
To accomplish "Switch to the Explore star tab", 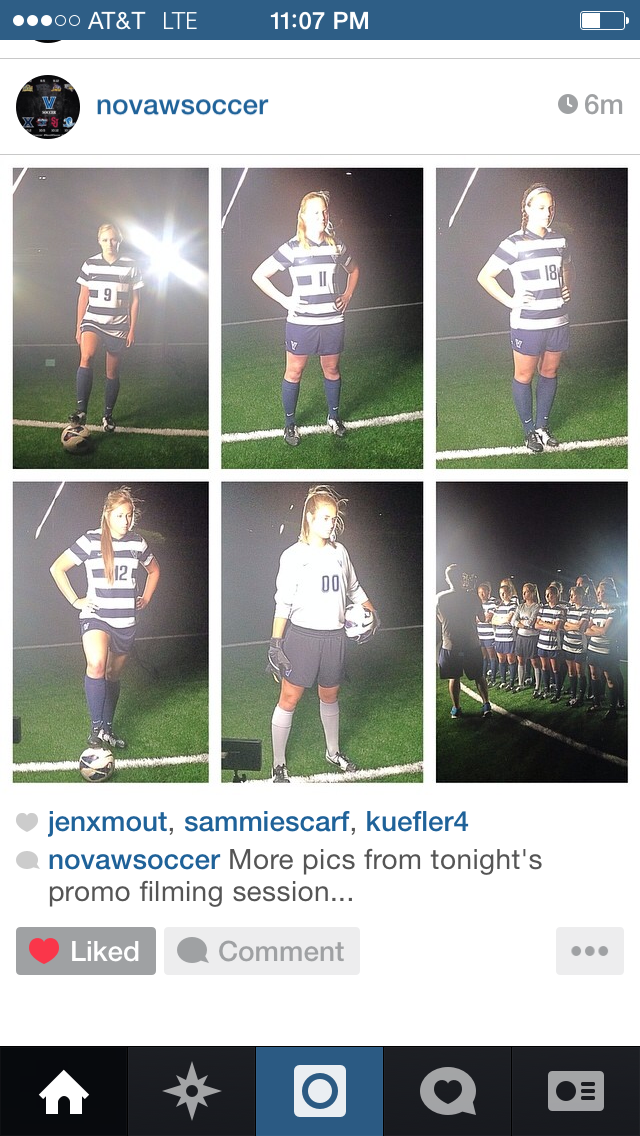I will click(x=192, y=1091).
